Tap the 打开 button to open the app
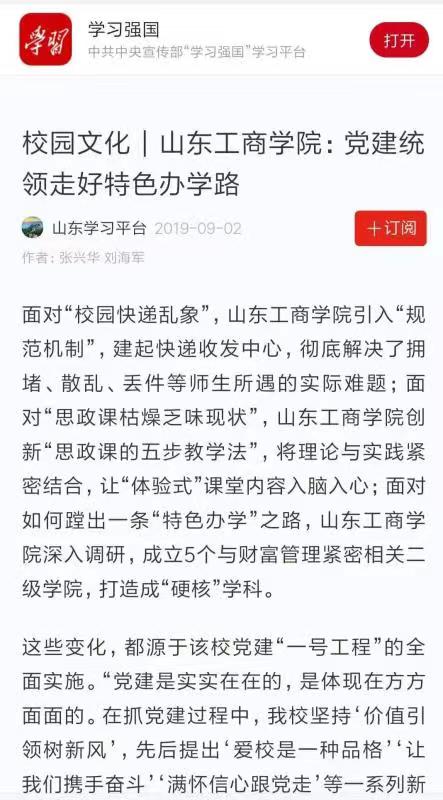Screen dimensions: 443x800 (399, 40)
